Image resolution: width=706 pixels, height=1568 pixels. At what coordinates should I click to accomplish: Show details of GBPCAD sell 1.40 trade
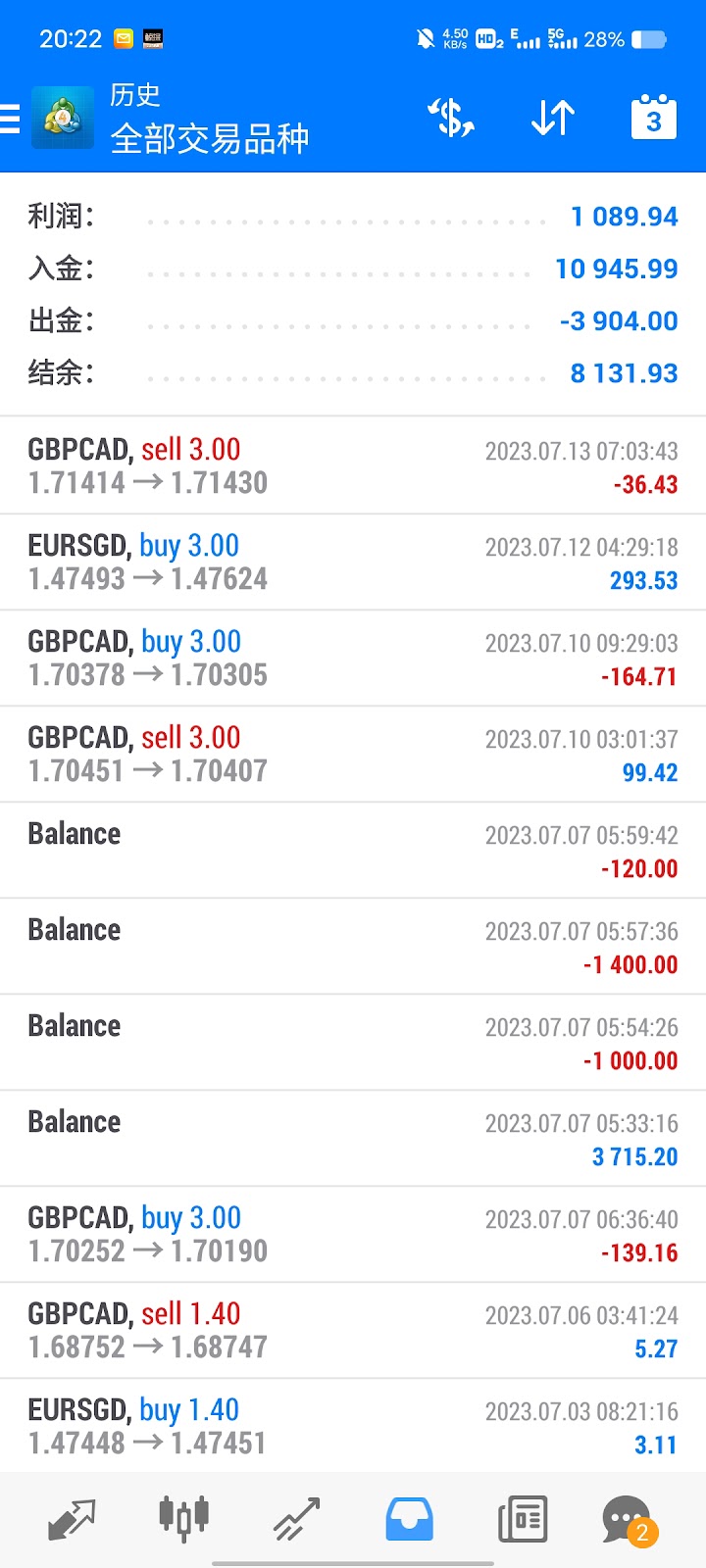click(353, 1330)
